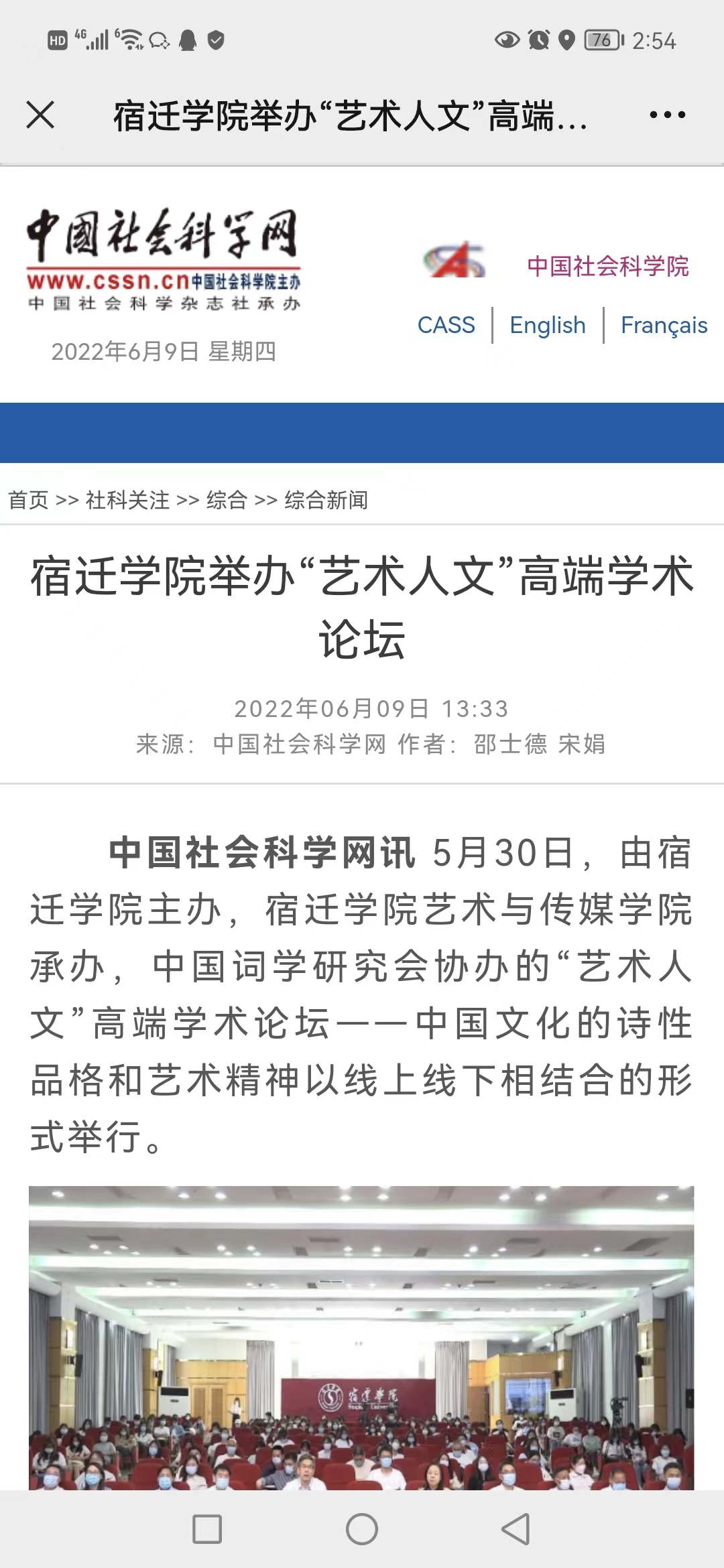Close the article webview with X
Screen dimensions: 724x1568
40,115
